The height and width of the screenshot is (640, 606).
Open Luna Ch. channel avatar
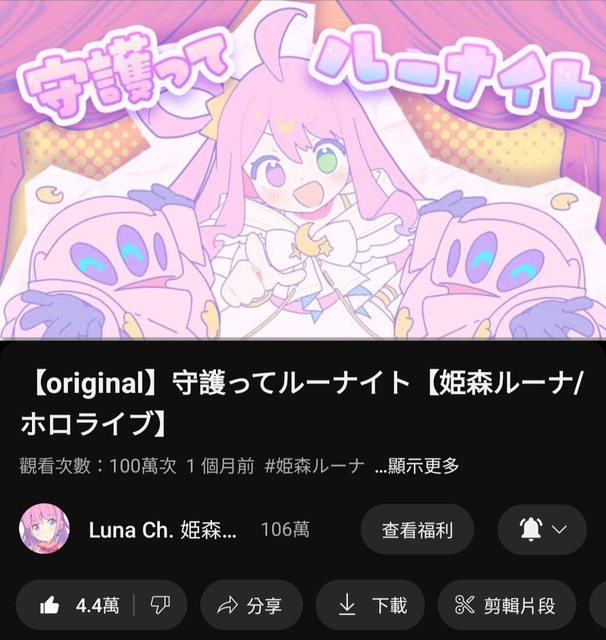[45, 530]
